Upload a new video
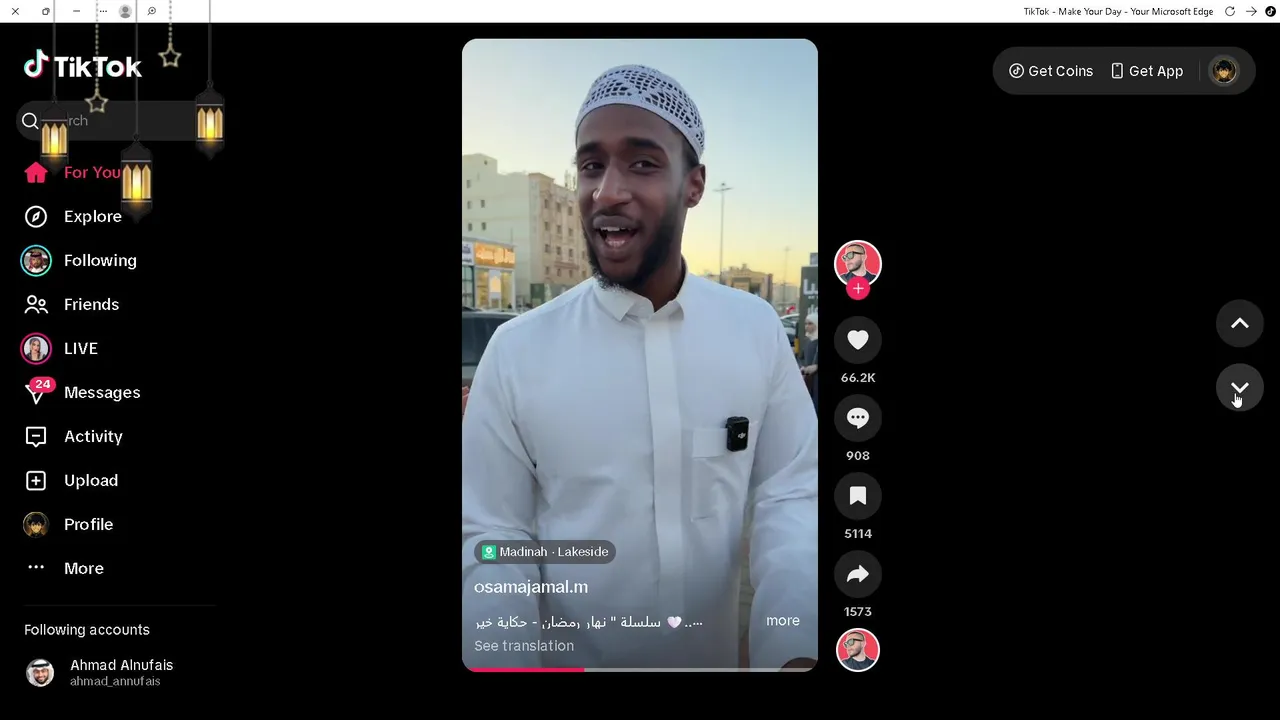Screen dimensions: 1280x720 click(90, 480)
